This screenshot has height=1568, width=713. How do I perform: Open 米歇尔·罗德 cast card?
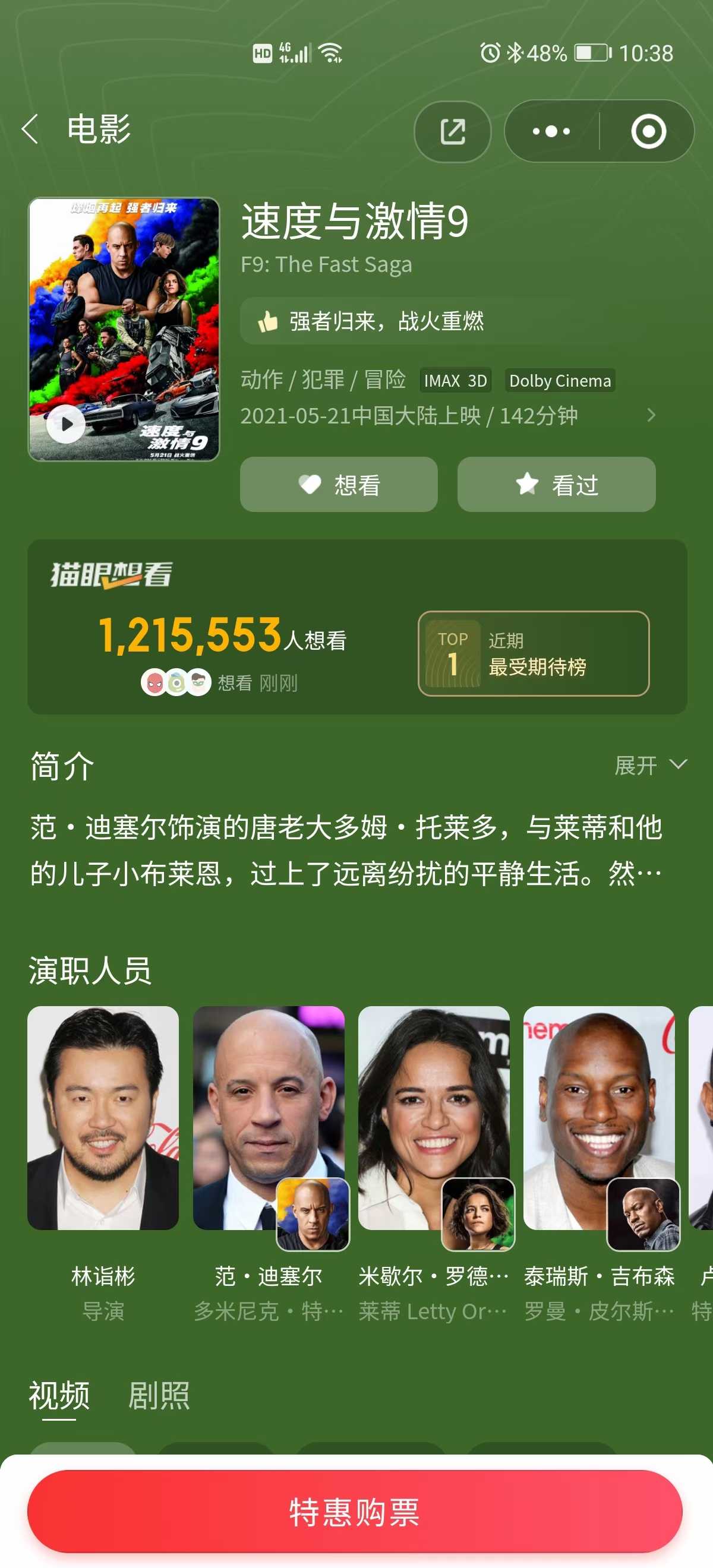(434, 1118)
